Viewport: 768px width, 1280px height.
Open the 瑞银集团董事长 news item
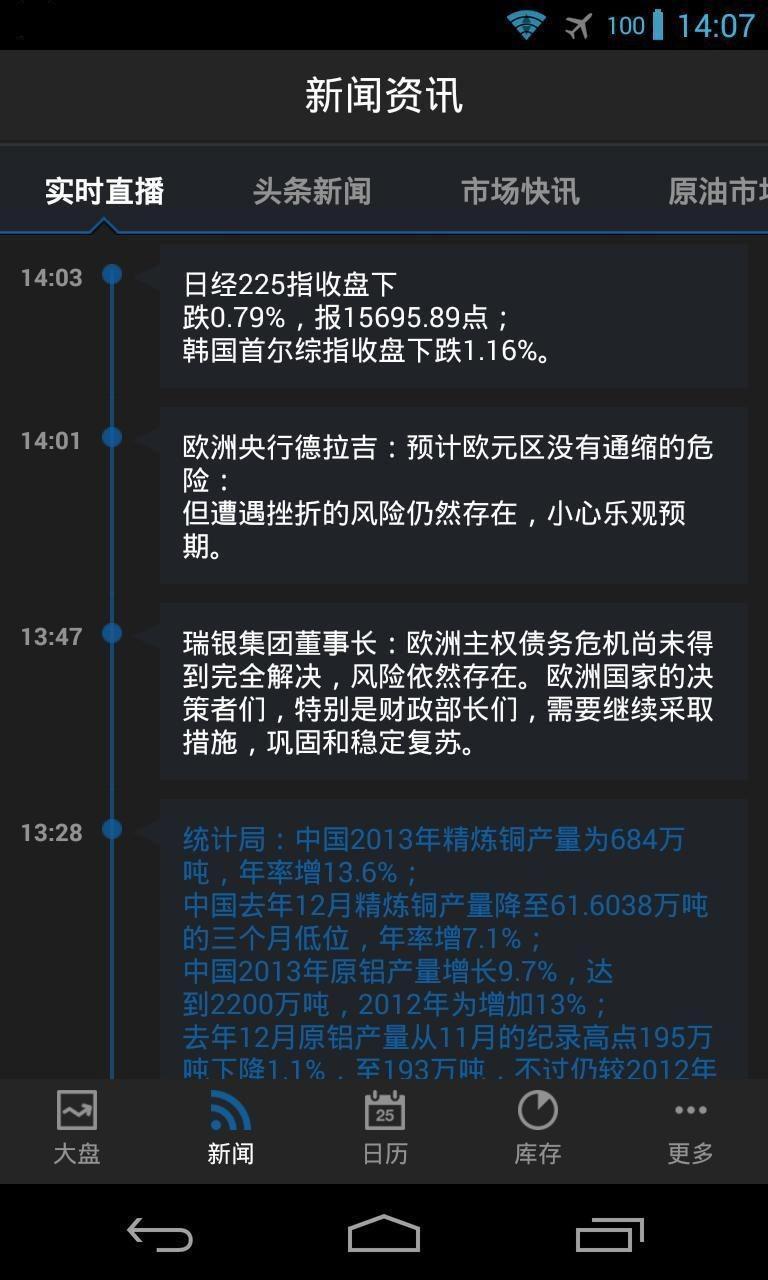click(453, 691)
